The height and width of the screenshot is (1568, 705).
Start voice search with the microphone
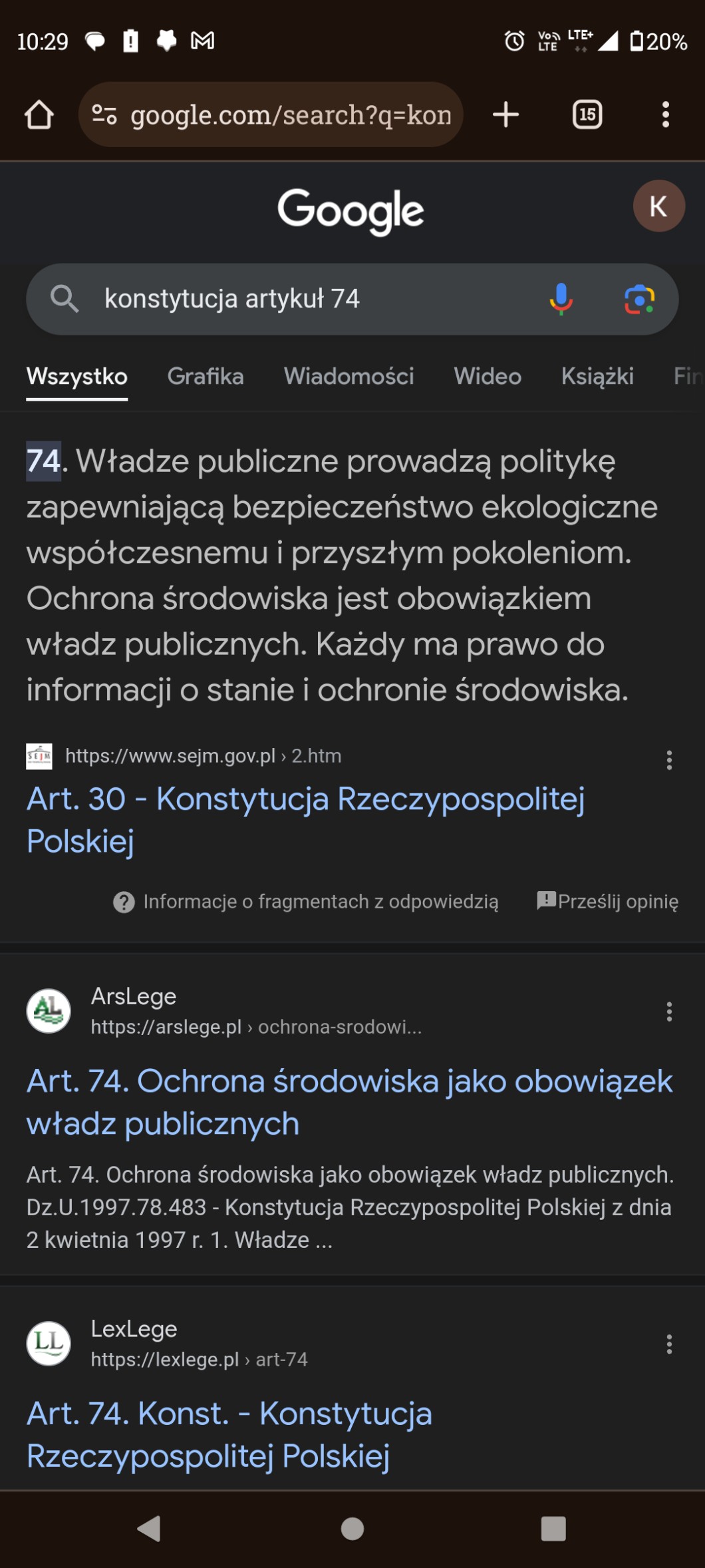click(x=561, y=299)
